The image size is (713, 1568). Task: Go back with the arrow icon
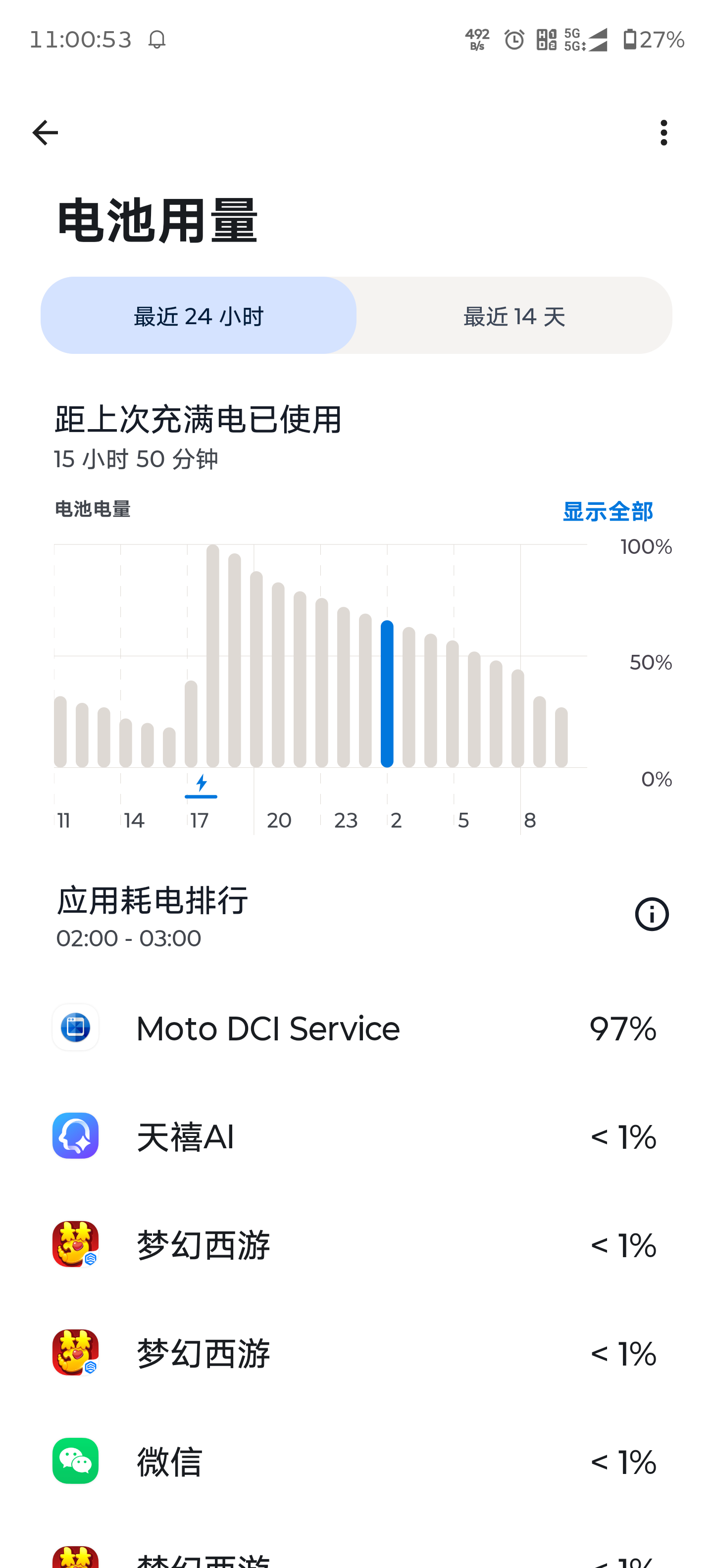pos(45,133)
